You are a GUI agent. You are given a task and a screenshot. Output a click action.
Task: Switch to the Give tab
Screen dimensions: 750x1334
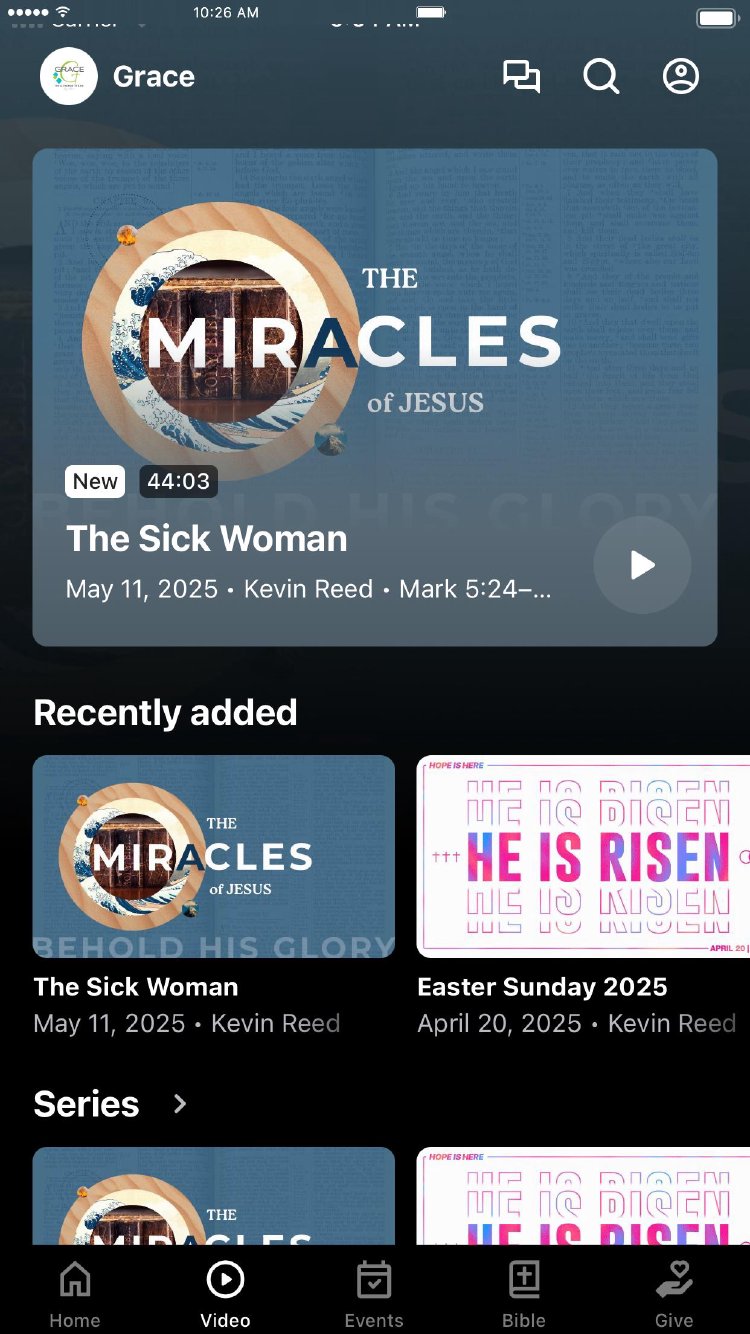(674, 1294)
